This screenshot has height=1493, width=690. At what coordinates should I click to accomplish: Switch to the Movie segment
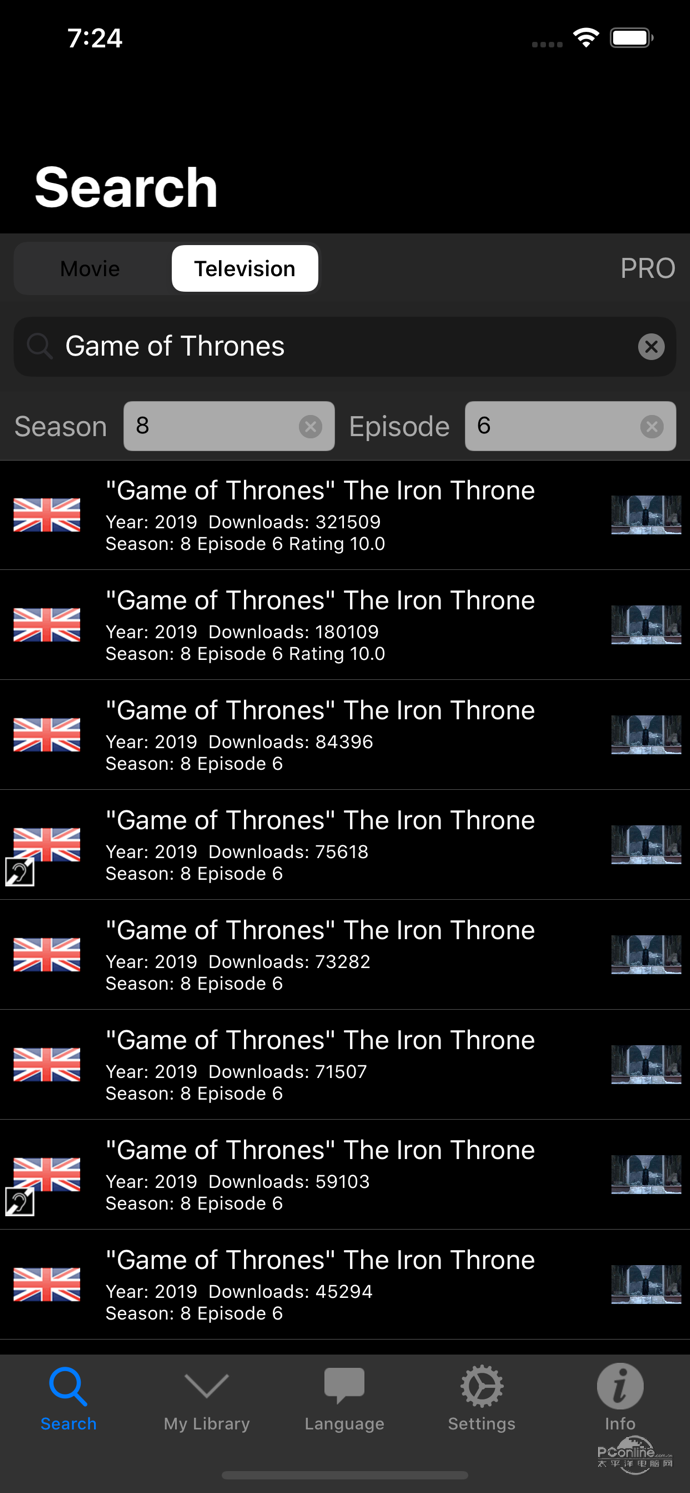(90, 268)
